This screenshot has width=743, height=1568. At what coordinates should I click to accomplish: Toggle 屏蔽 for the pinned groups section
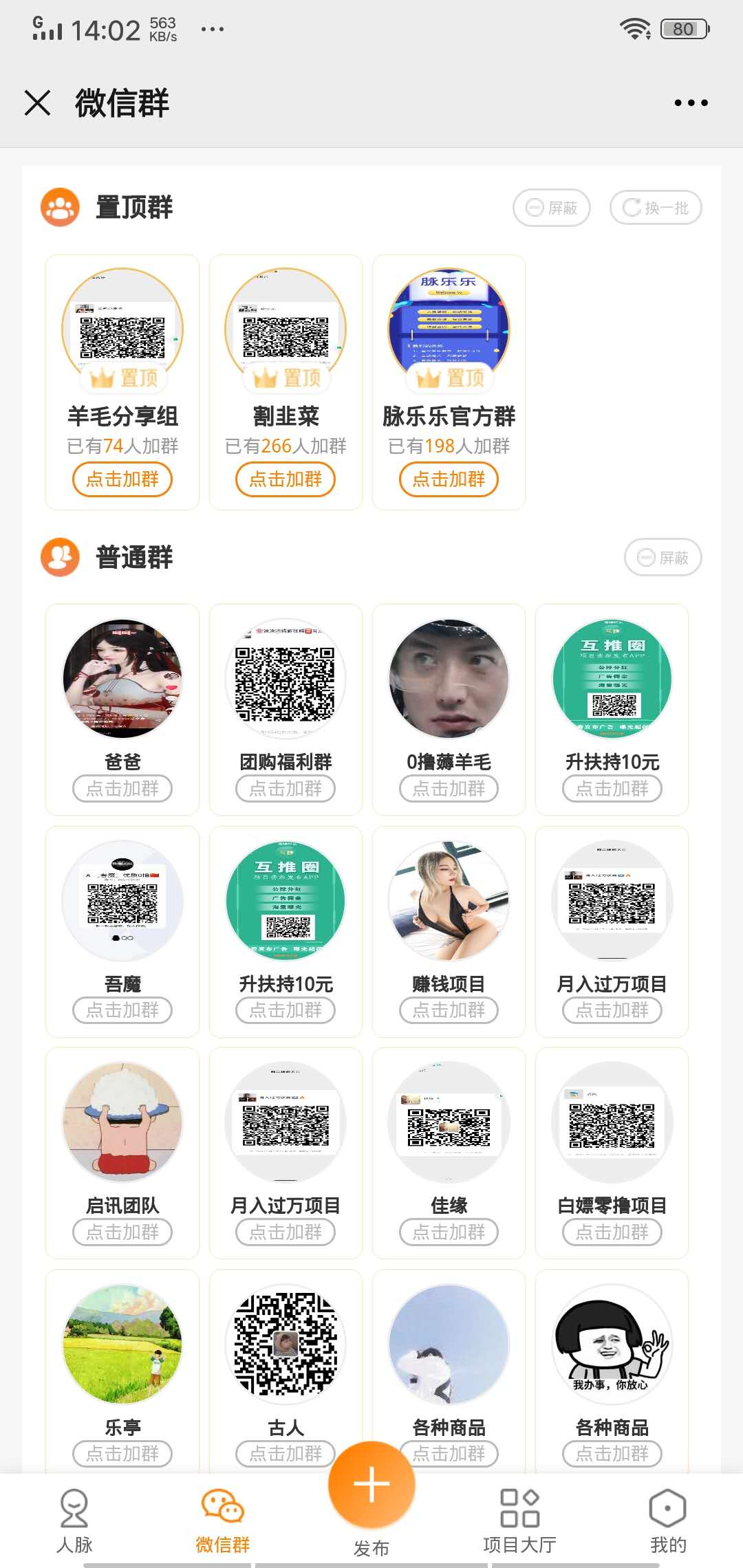550,207
